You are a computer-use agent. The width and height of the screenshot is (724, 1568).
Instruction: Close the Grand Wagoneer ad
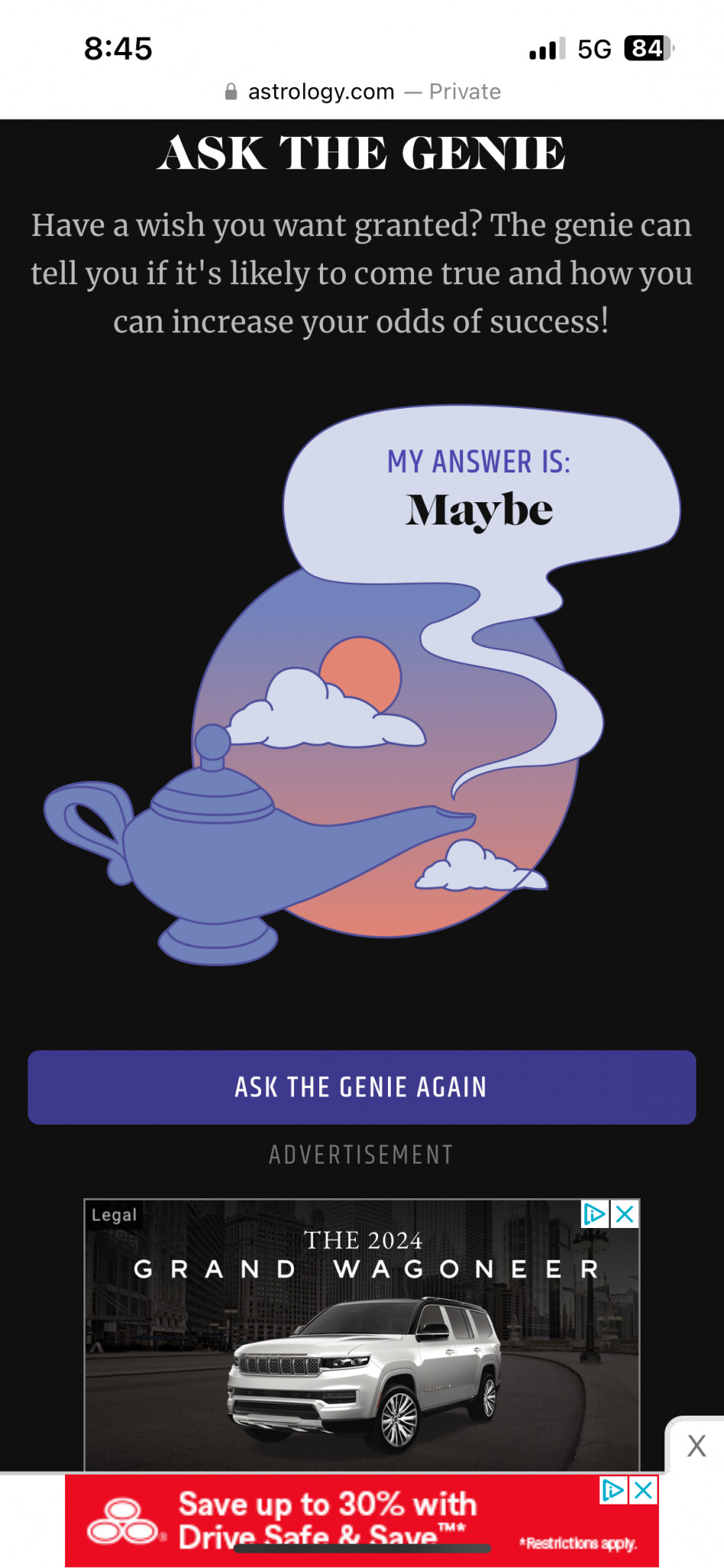625,1214
